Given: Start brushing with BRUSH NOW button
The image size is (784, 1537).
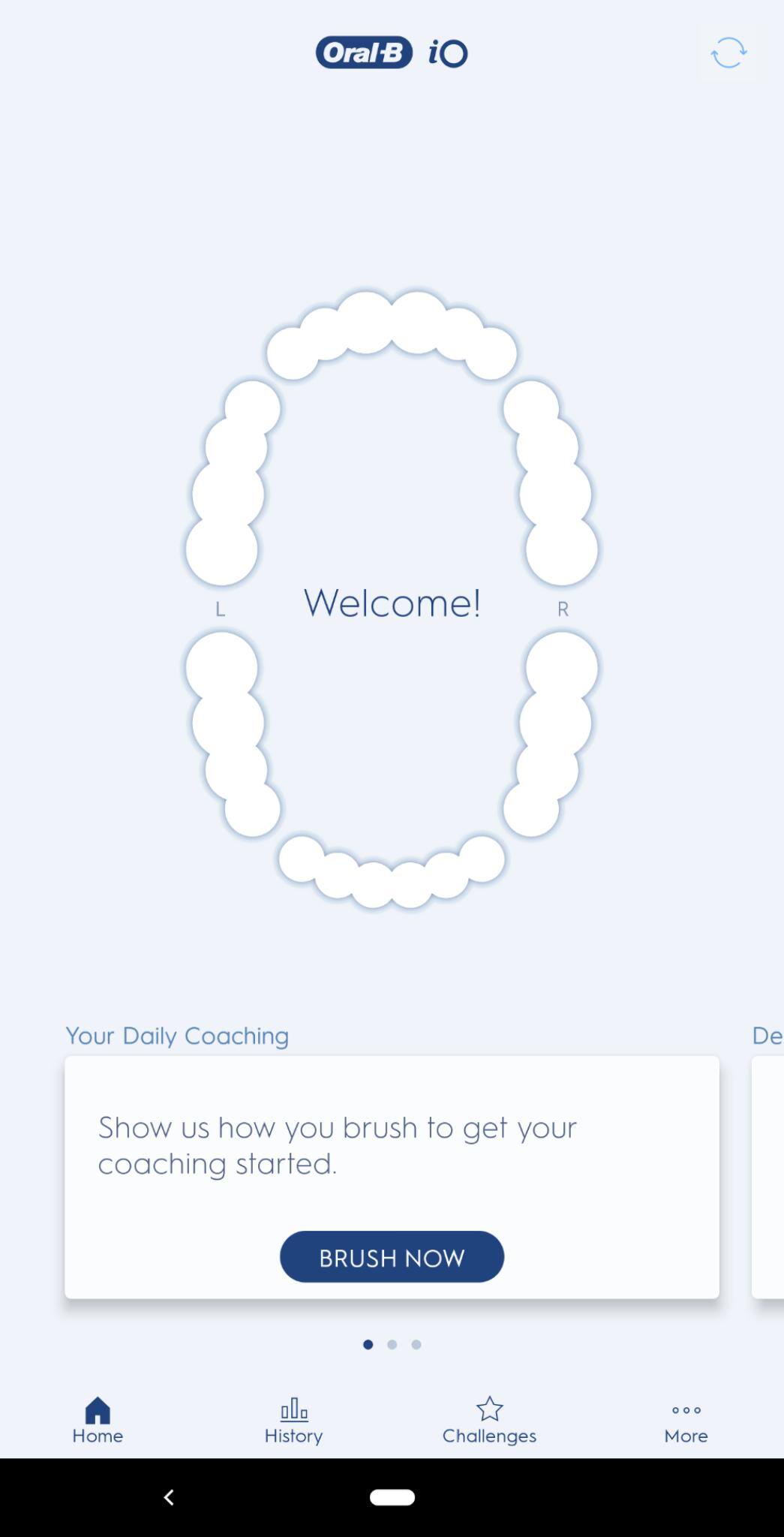Looking at the screenshot, I should pyautogui.click(x=392, y=1257).
